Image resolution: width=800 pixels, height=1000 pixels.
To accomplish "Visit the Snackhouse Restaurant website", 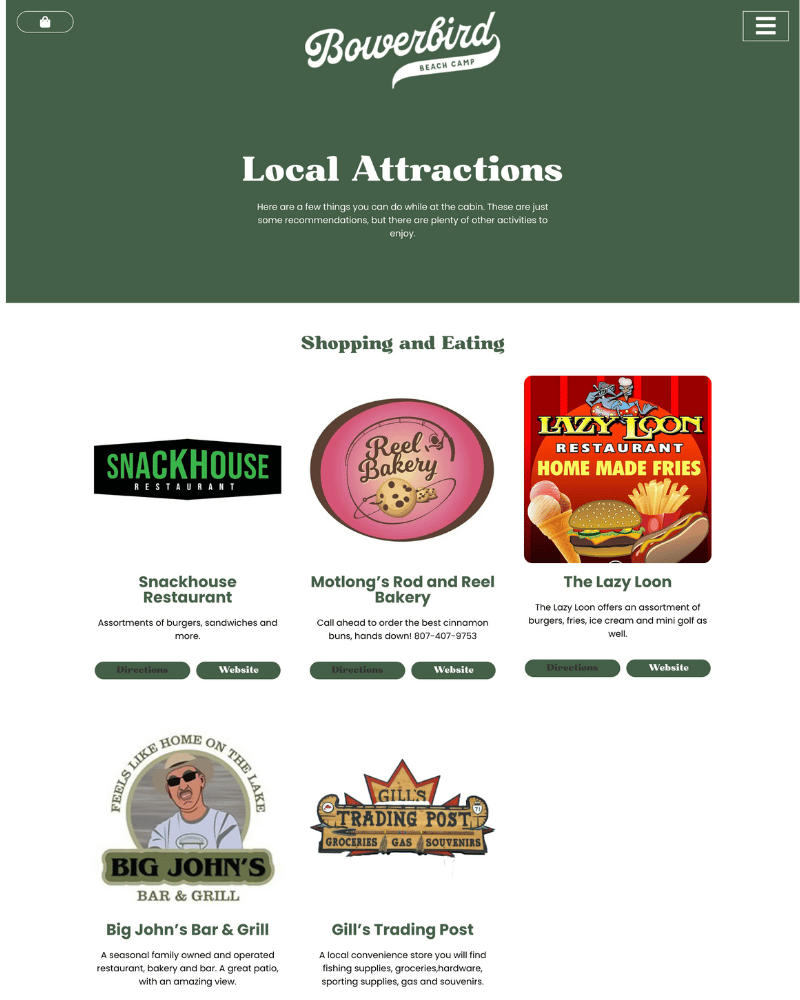I will click(238, 670).
